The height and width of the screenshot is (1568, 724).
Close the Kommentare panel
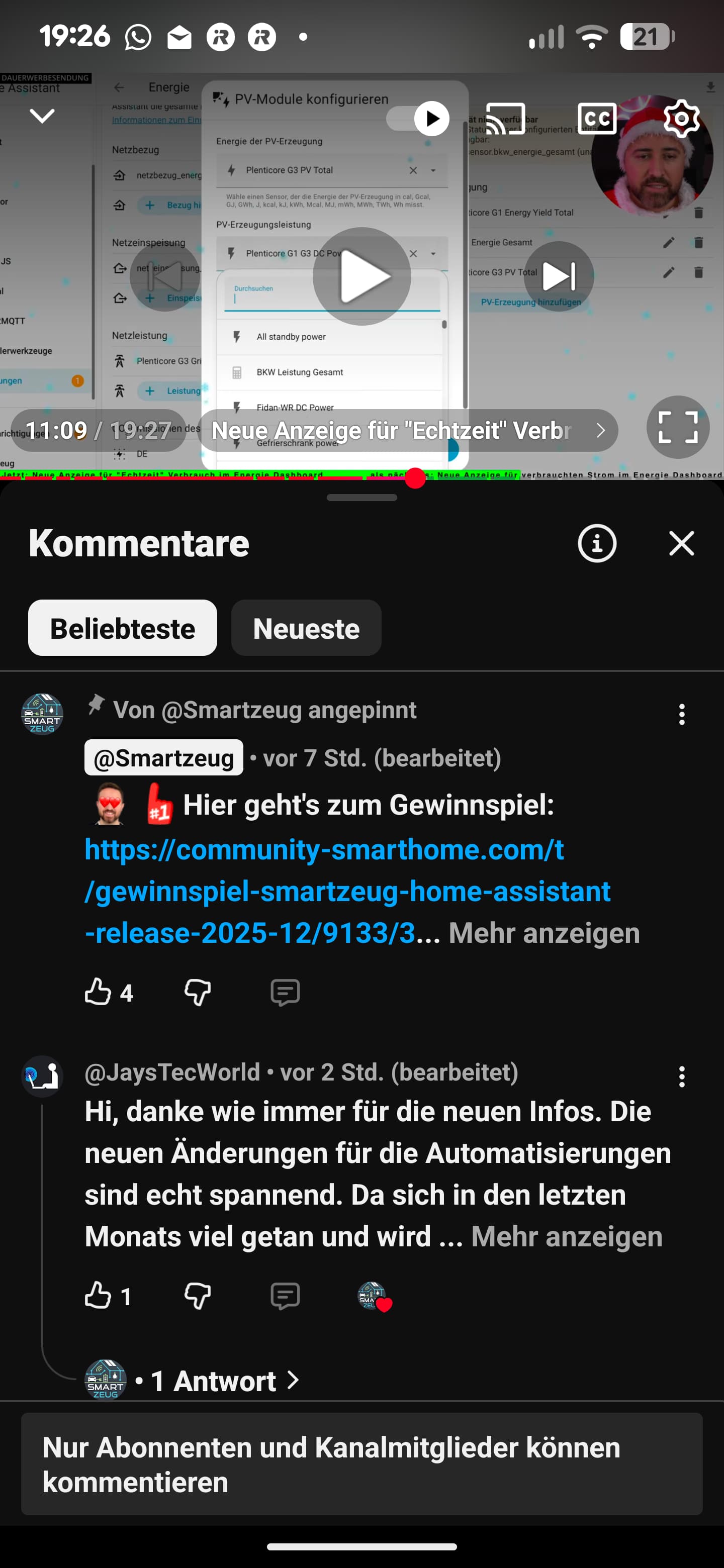(x=681, y=543)
